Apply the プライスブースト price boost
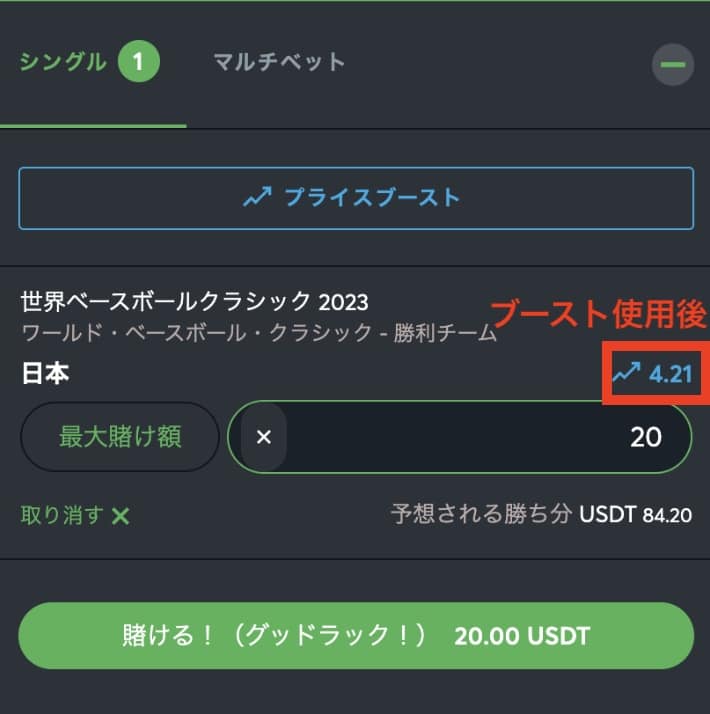Viewport: 710px width, 714px height. click(355, 198)
